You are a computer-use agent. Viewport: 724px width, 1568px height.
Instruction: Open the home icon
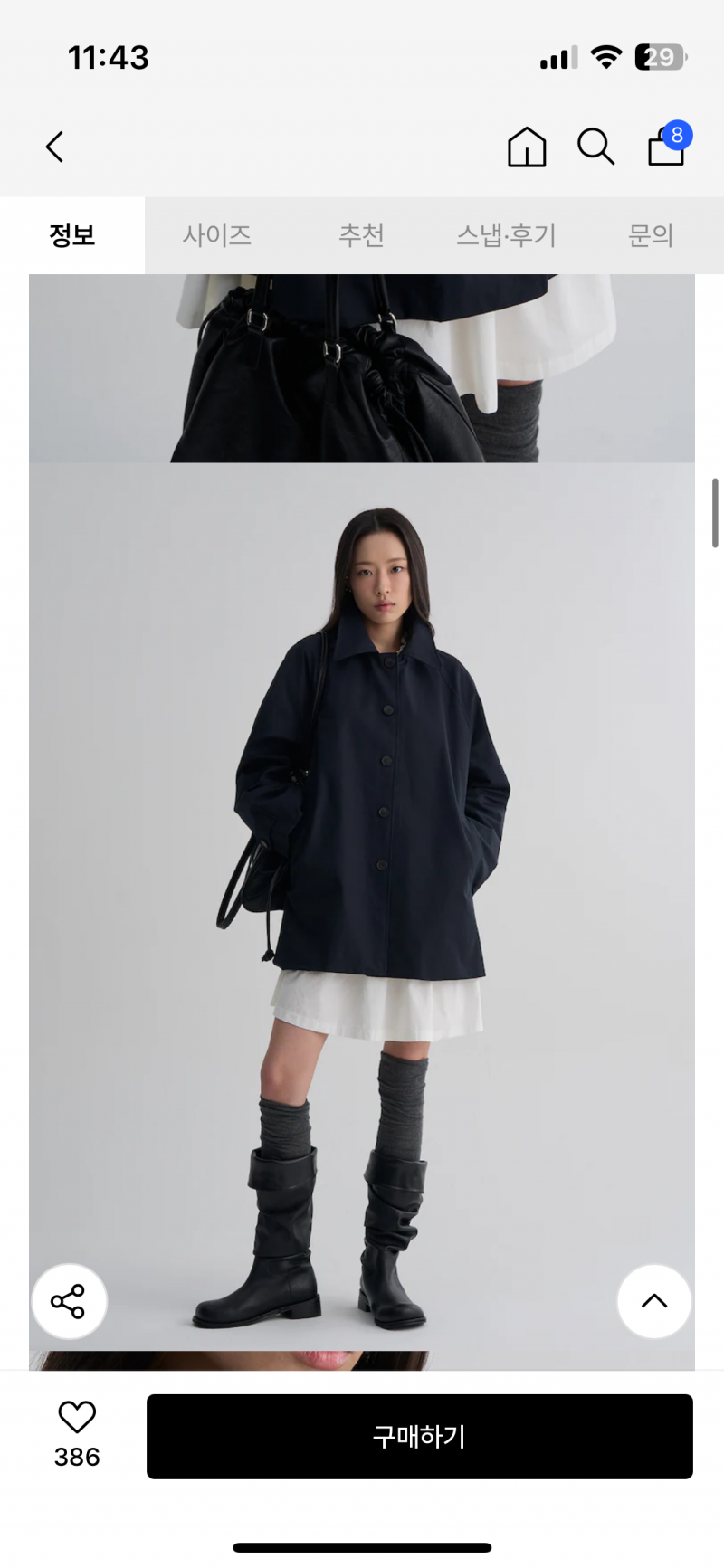click(x=527, y=147)
